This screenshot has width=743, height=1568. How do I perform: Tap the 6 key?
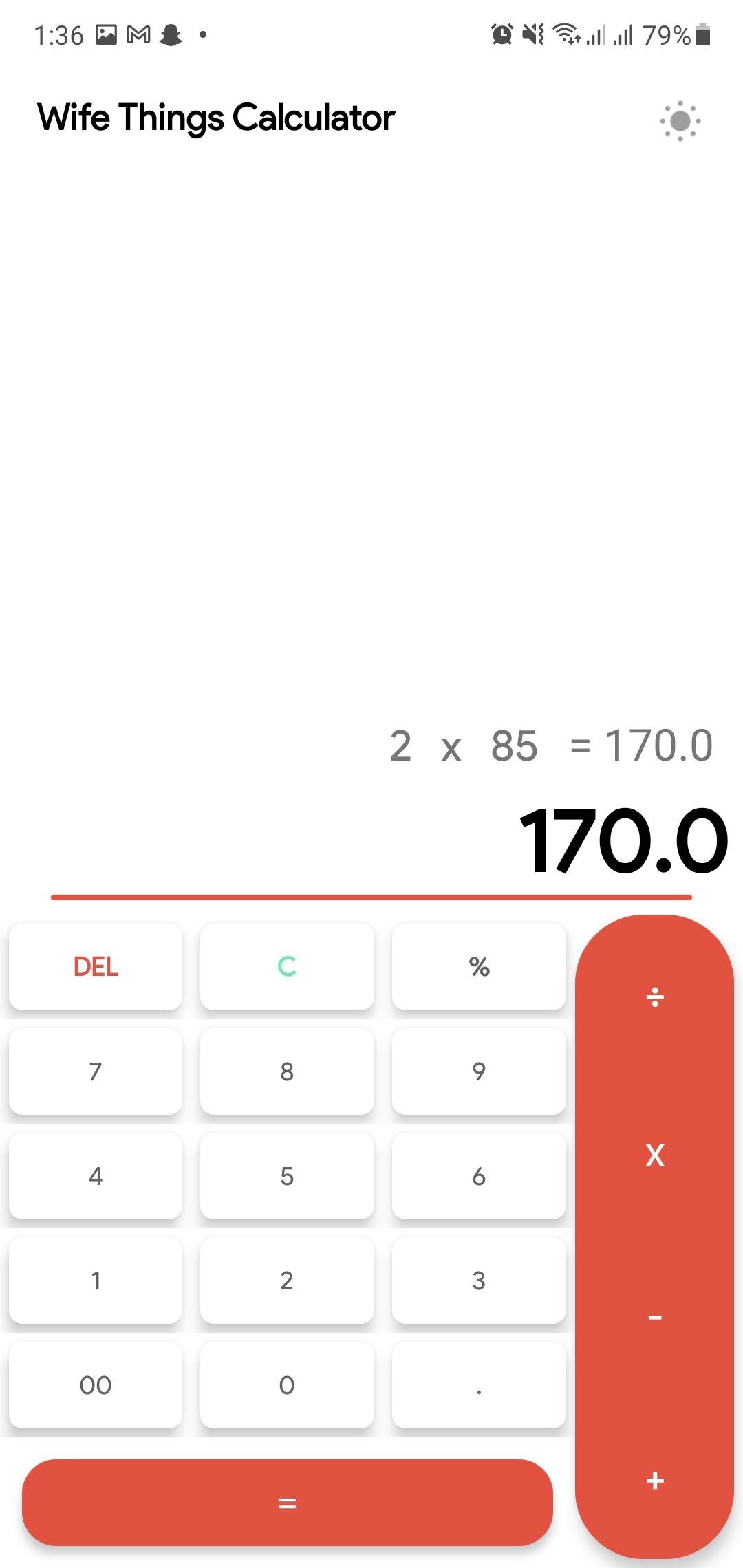pos(479,1175)
